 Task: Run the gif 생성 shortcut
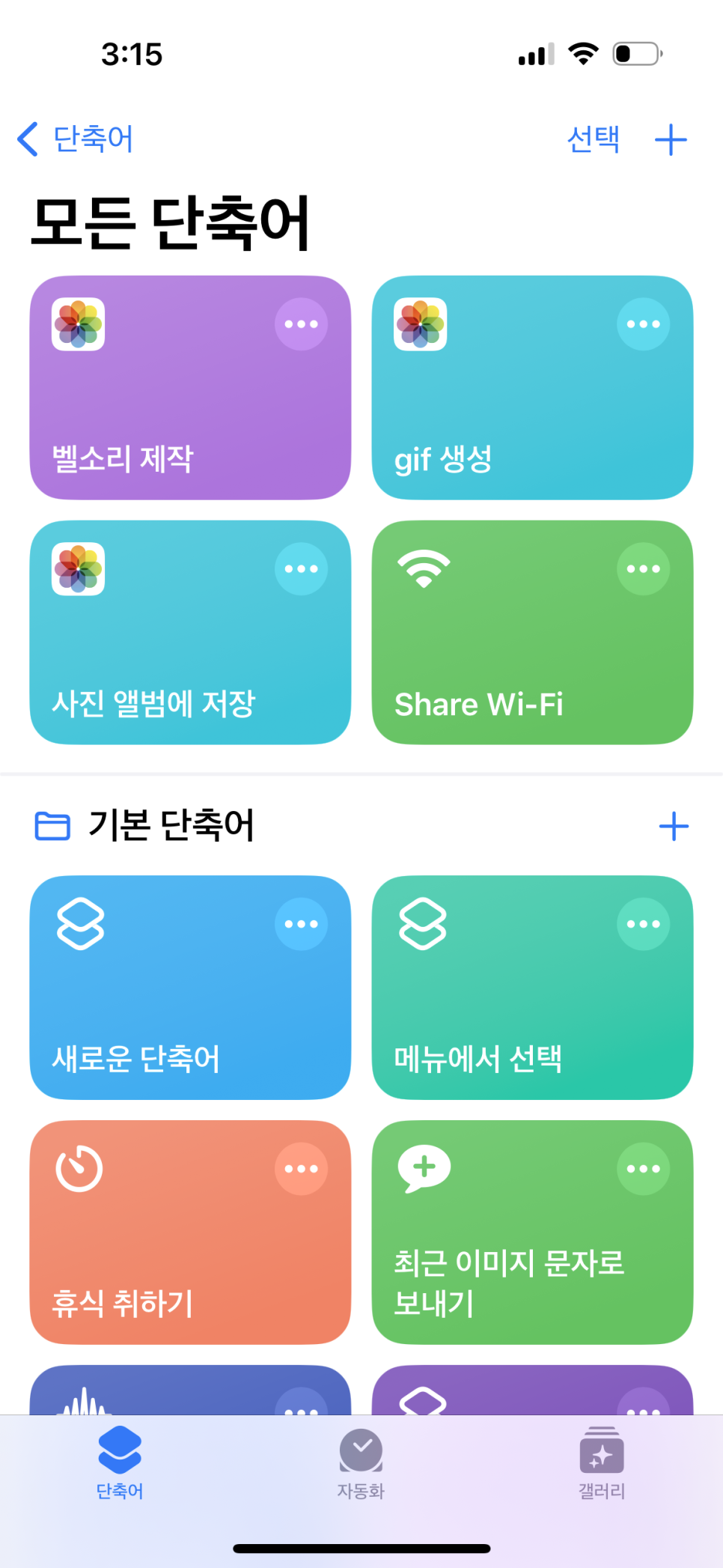click(532, 388)
